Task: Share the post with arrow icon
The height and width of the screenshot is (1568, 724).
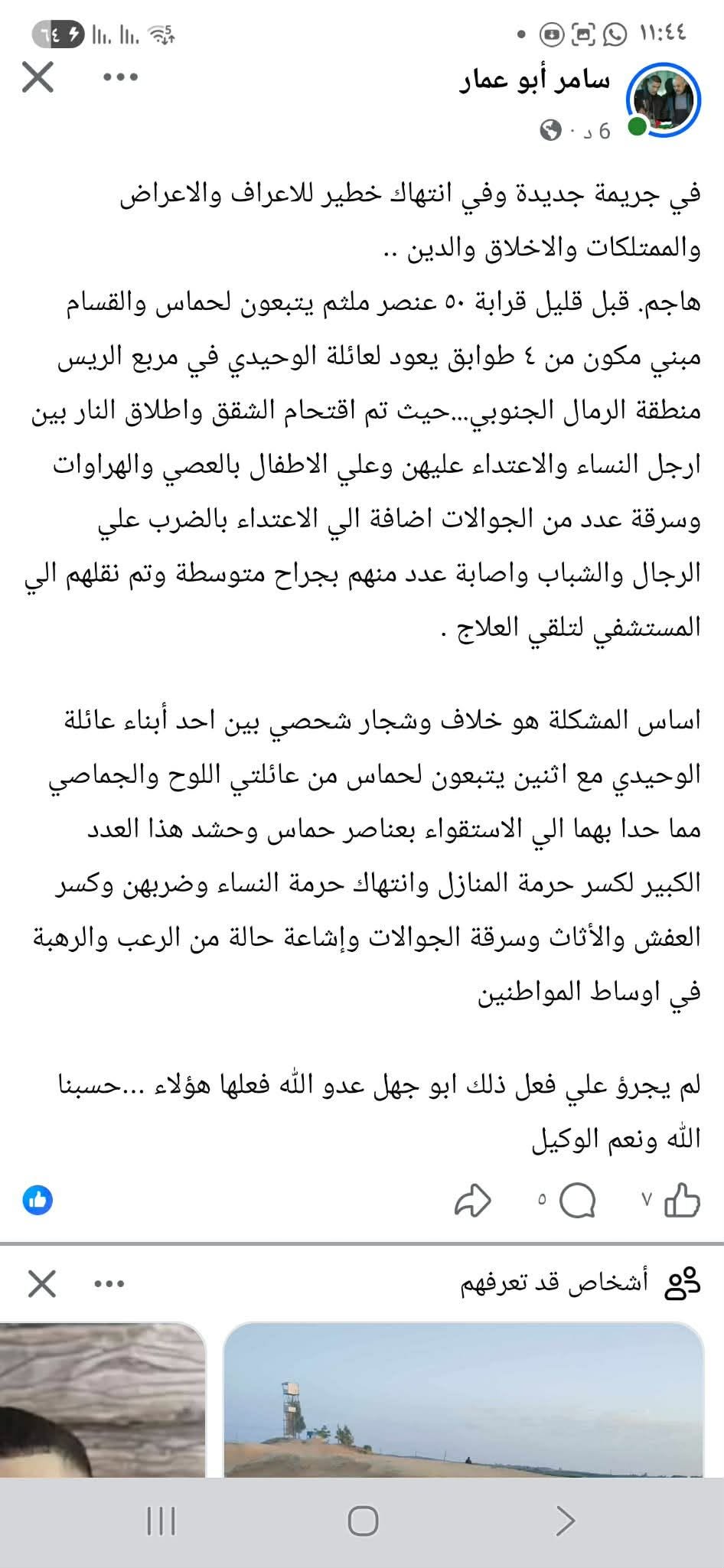Action: [472, 1201]
